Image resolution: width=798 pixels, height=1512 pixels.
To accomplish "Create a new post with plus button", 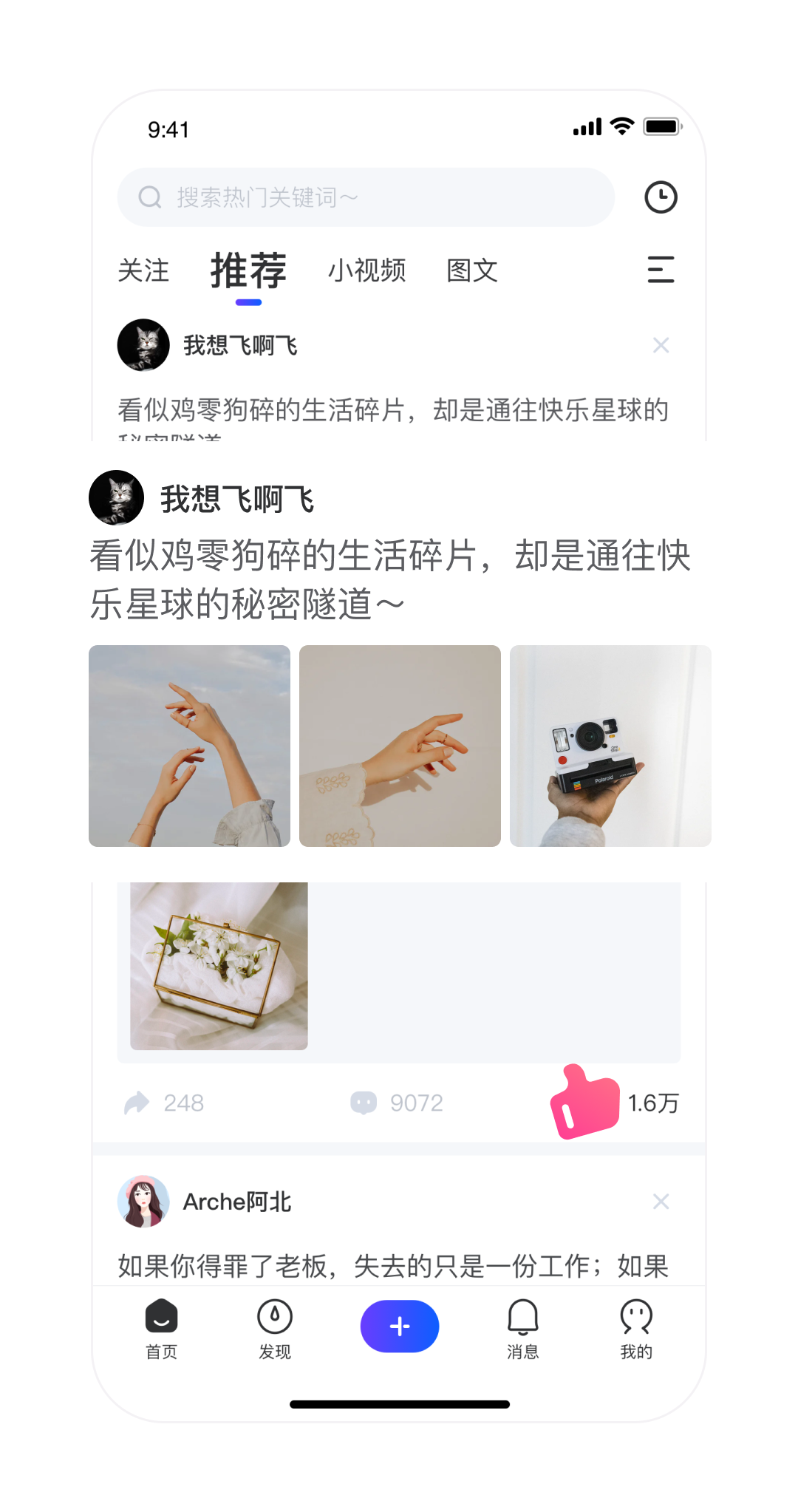I will coord(400,1327).
